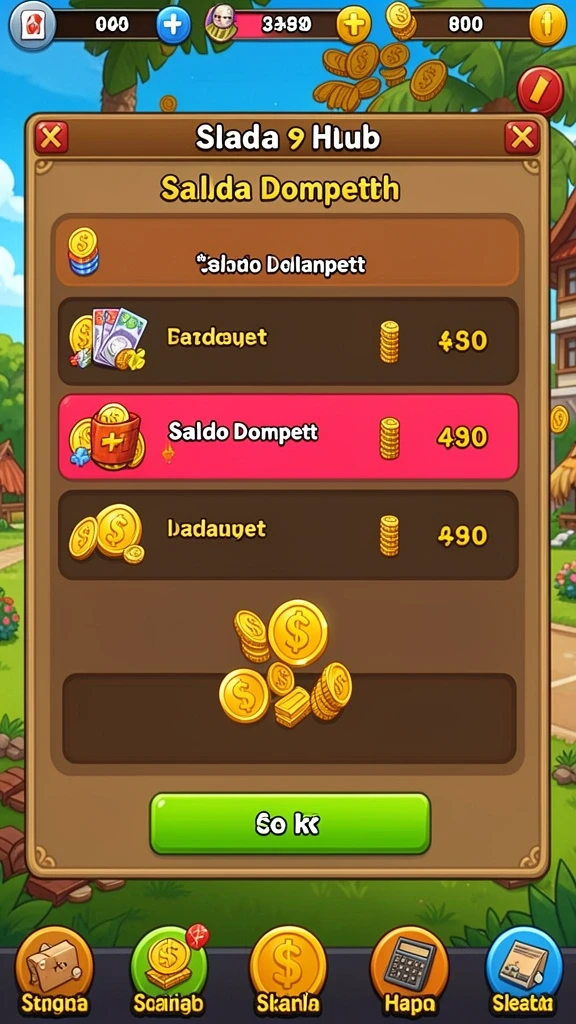Add more cards with the blue plus
Image resolution: width=576 pixels, height=1024 pixels.
click(x=173, y=25)
